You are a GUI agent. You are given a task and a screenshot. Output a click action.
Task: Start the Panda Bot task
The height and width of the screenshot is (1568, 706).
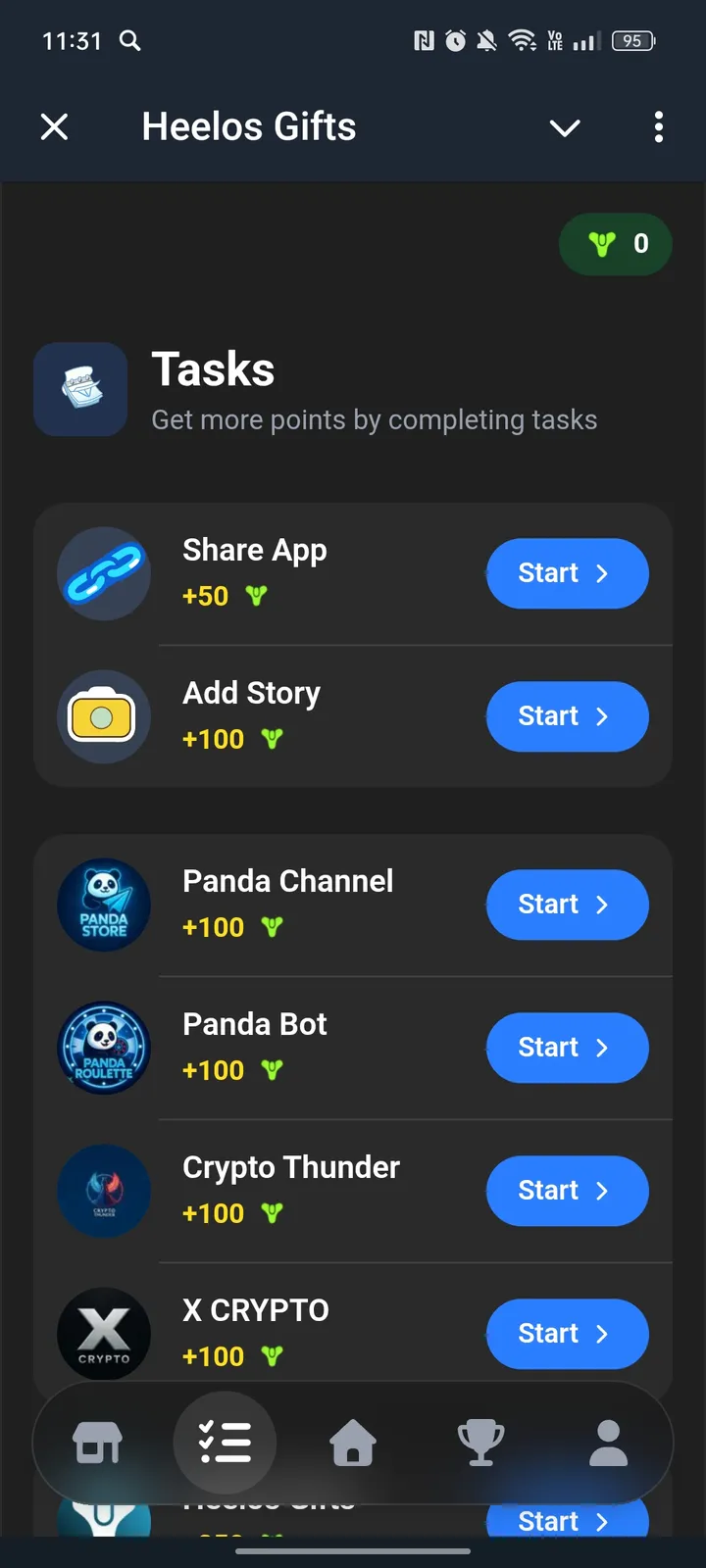tap(567, 1048)
